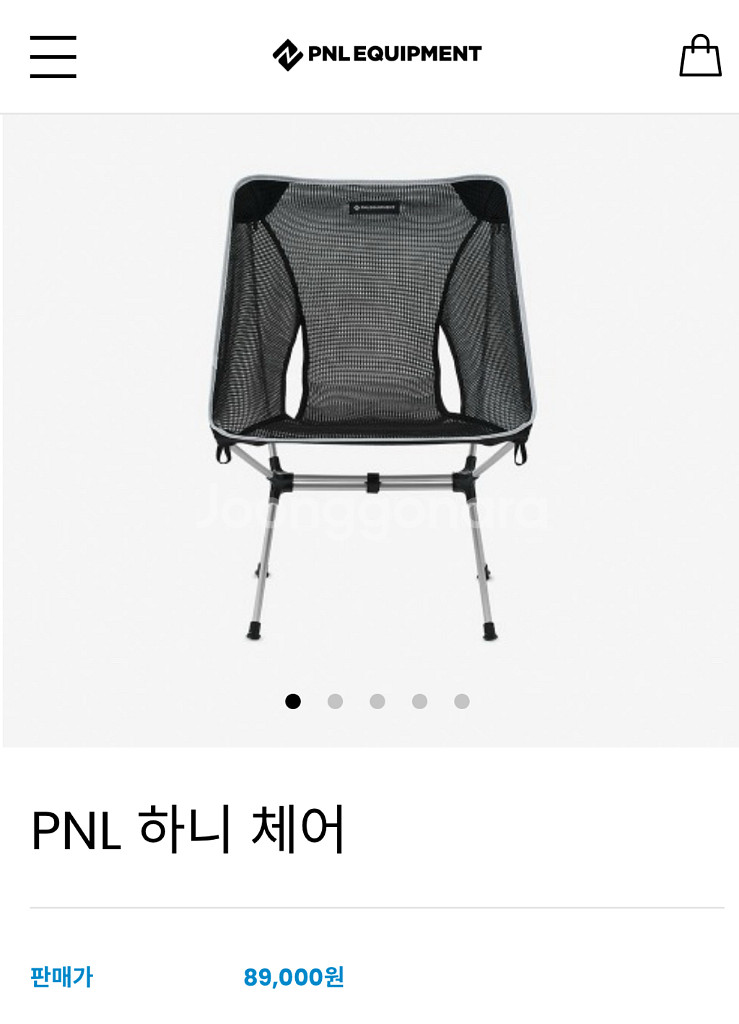This screenshot has height=1024, width=739.
Task: Open the shopping bag cart
Action: point(701,55)
